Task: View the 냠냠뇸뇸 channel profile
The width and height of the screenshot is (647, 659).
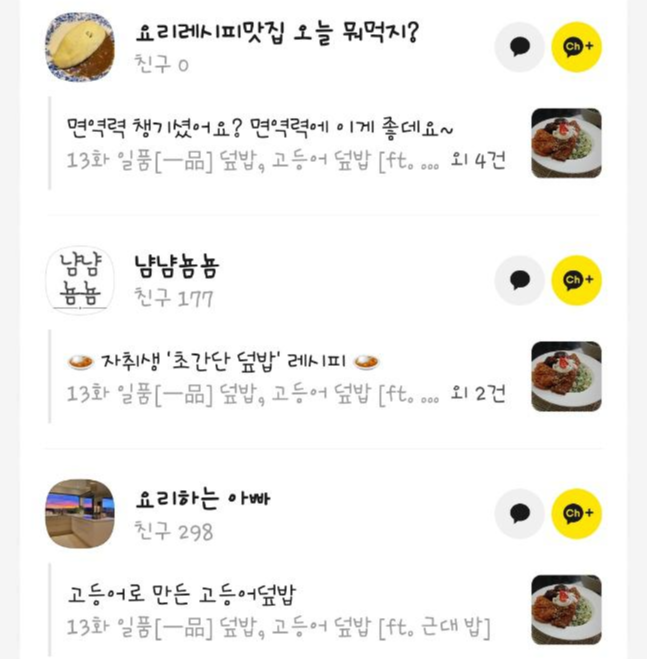Action: (80, 280)
